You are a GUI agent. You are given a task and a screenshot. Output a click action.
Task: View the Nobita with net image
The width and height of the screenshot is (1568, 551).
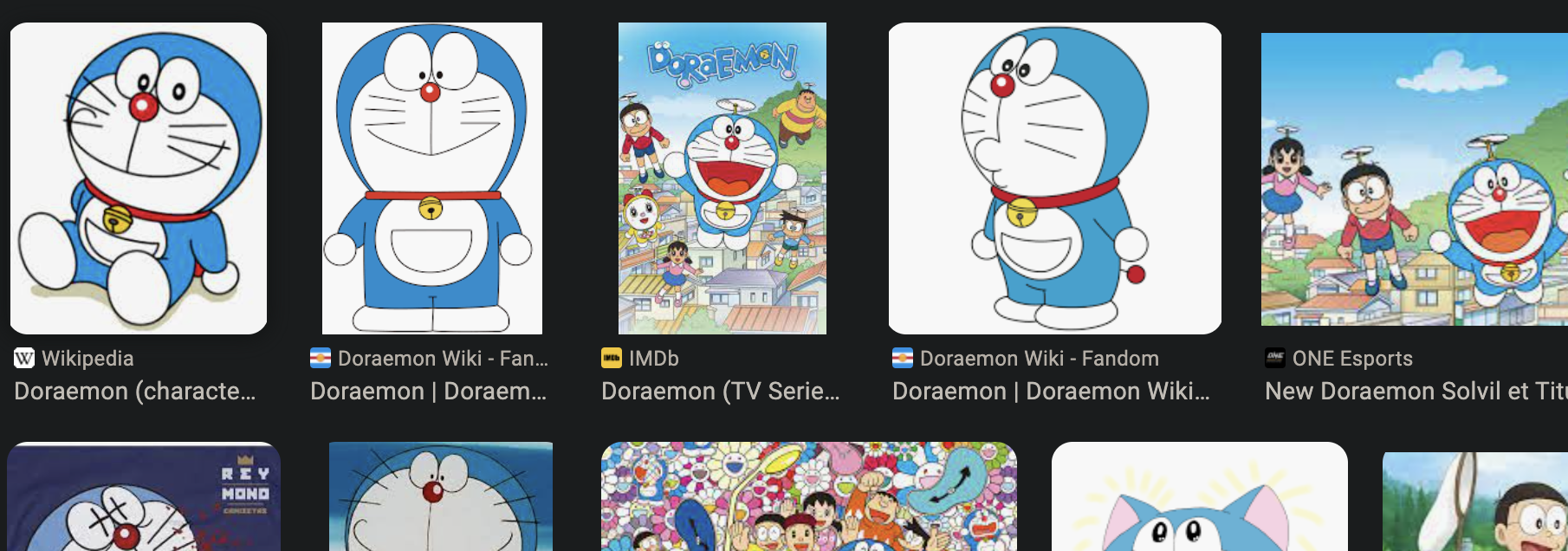[1474, 502]
